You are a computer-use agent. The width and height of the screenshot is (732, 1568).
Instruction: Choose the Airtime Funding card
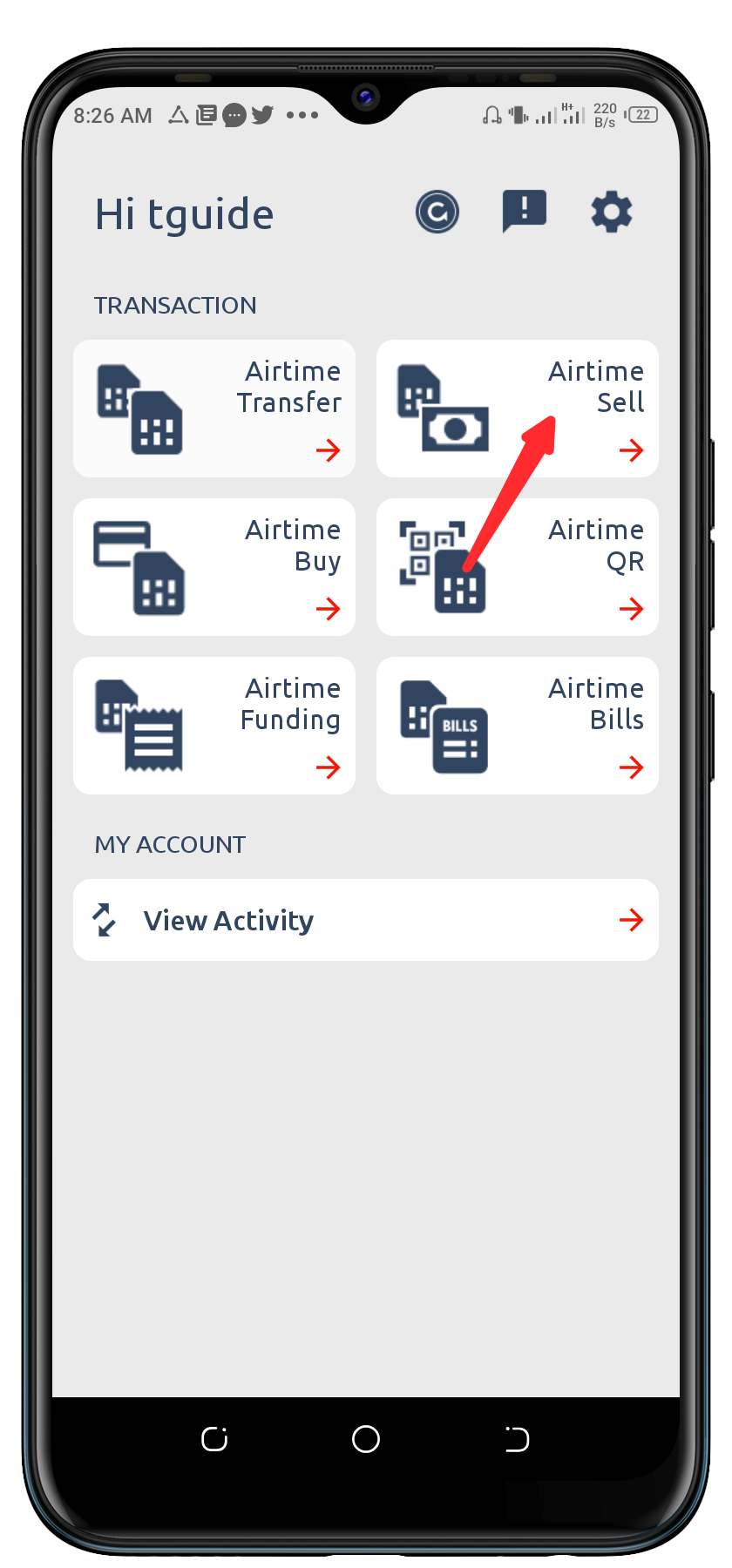[x=214, y=726]
